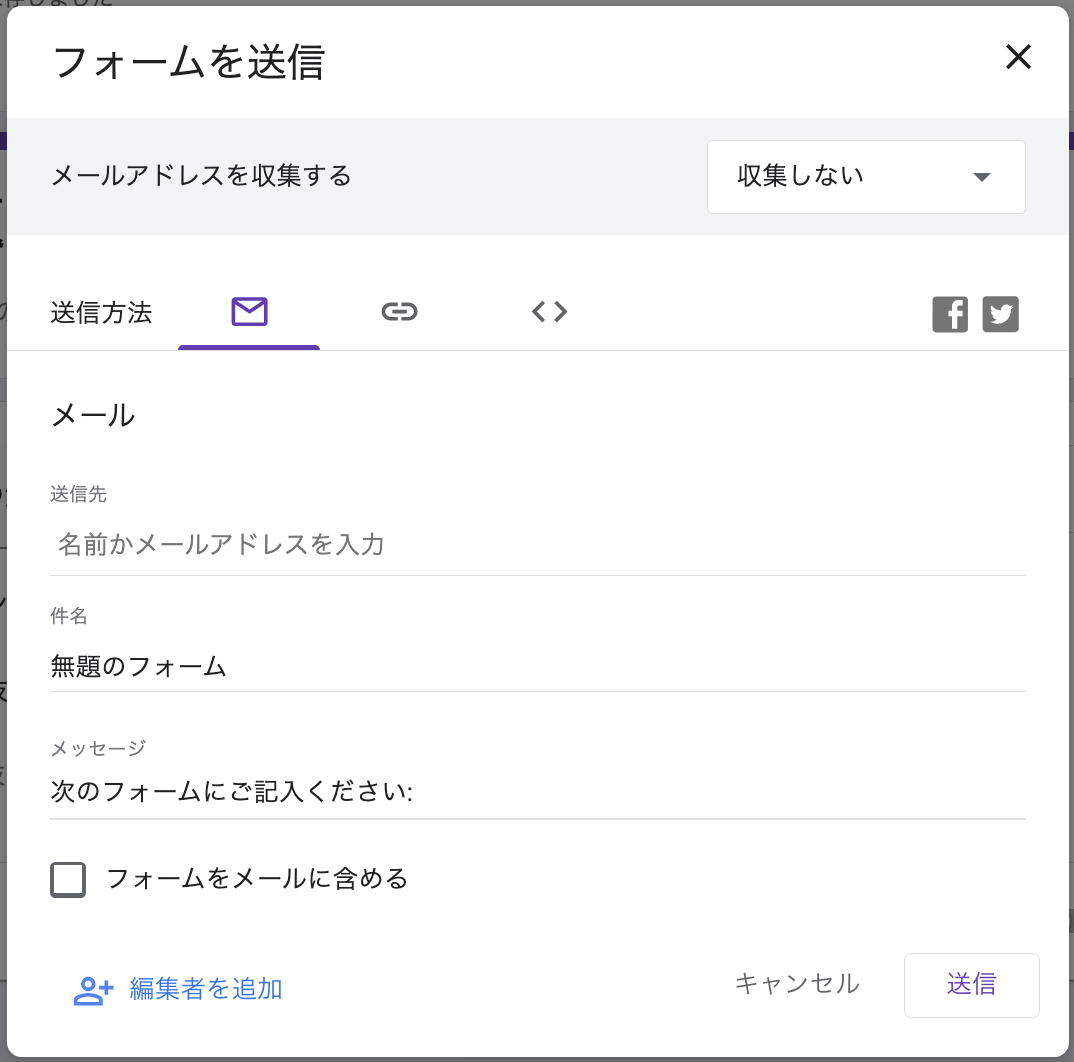Open the 収集しない dropdown
Viewport: 1074px width, 1062px height.
pyautogui.click(x=866, y=177)
